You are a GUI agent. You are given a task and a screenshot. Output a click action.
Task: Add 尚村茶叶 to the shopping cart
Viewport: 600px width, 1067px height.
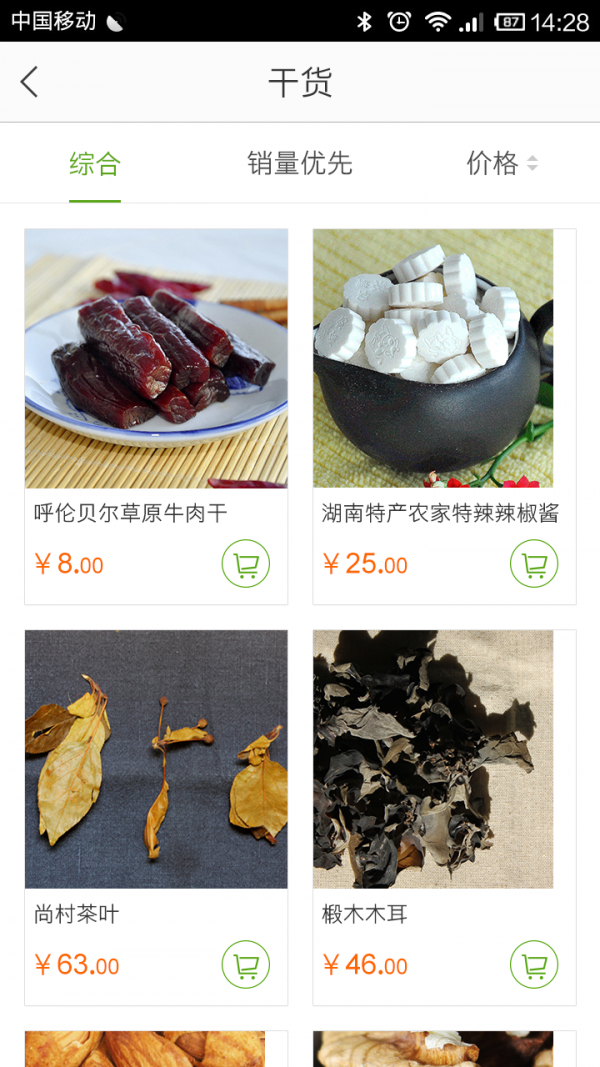(x=245, y=966)
